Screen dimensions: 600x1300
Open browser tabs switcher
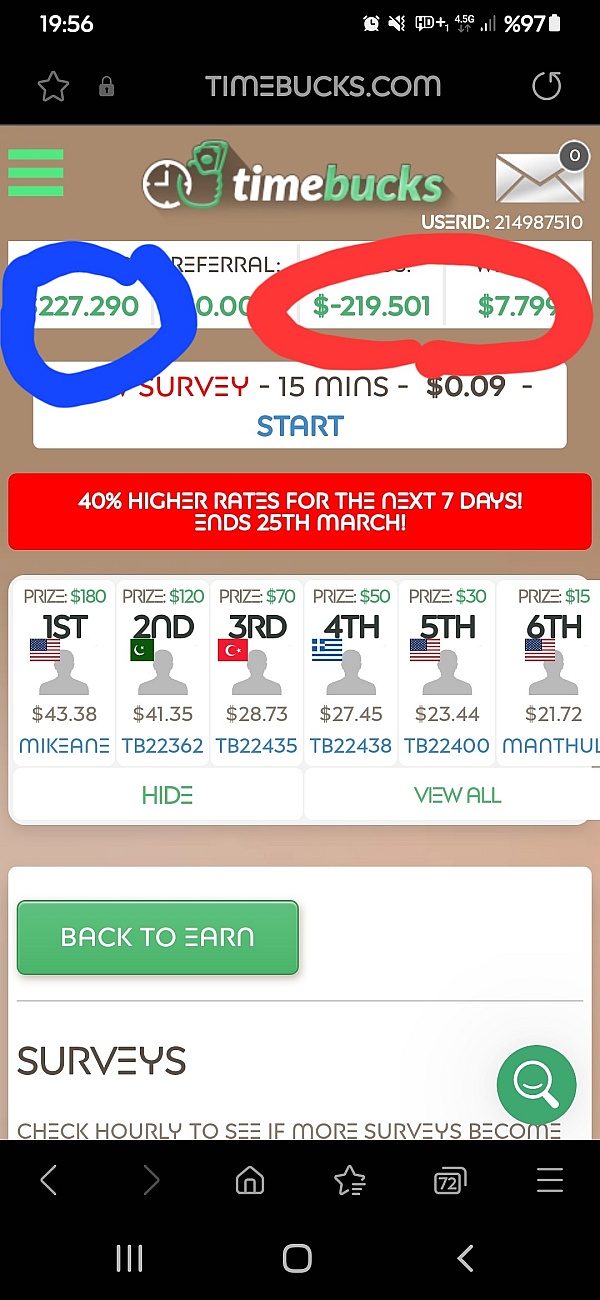pos(450,1182)
